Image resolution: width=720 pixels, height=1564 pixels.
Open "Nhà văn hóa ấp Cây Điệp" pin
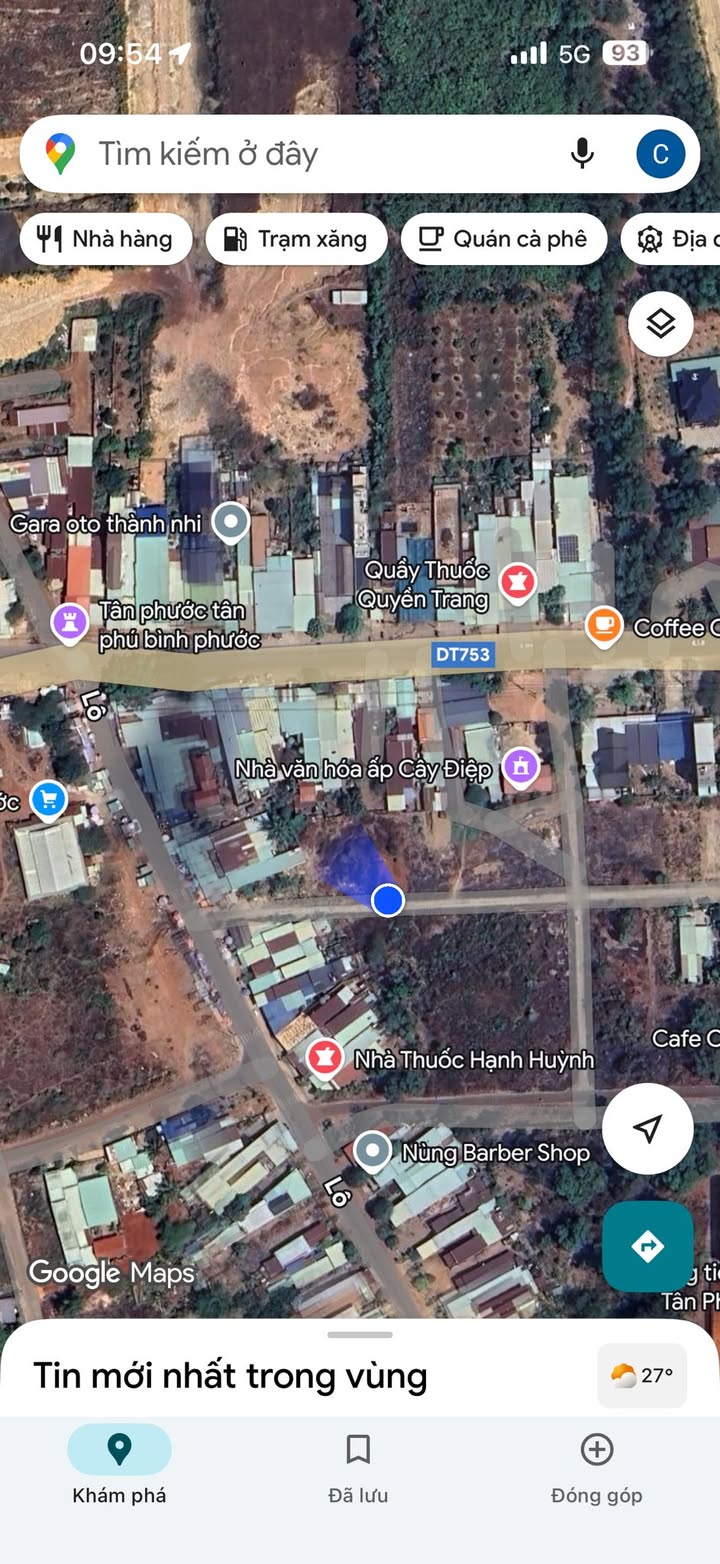519,767
